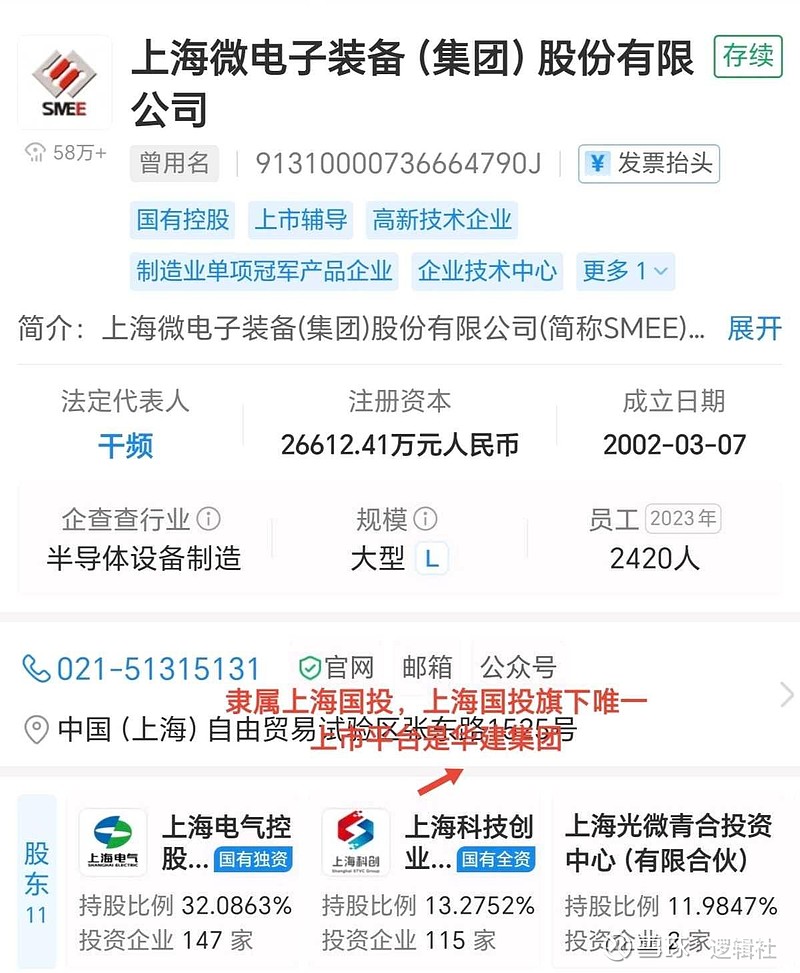Open the 张东路 address on the map
Viewport: 800px width, 973px height.
pyautogui.click(x=300, y=729)
